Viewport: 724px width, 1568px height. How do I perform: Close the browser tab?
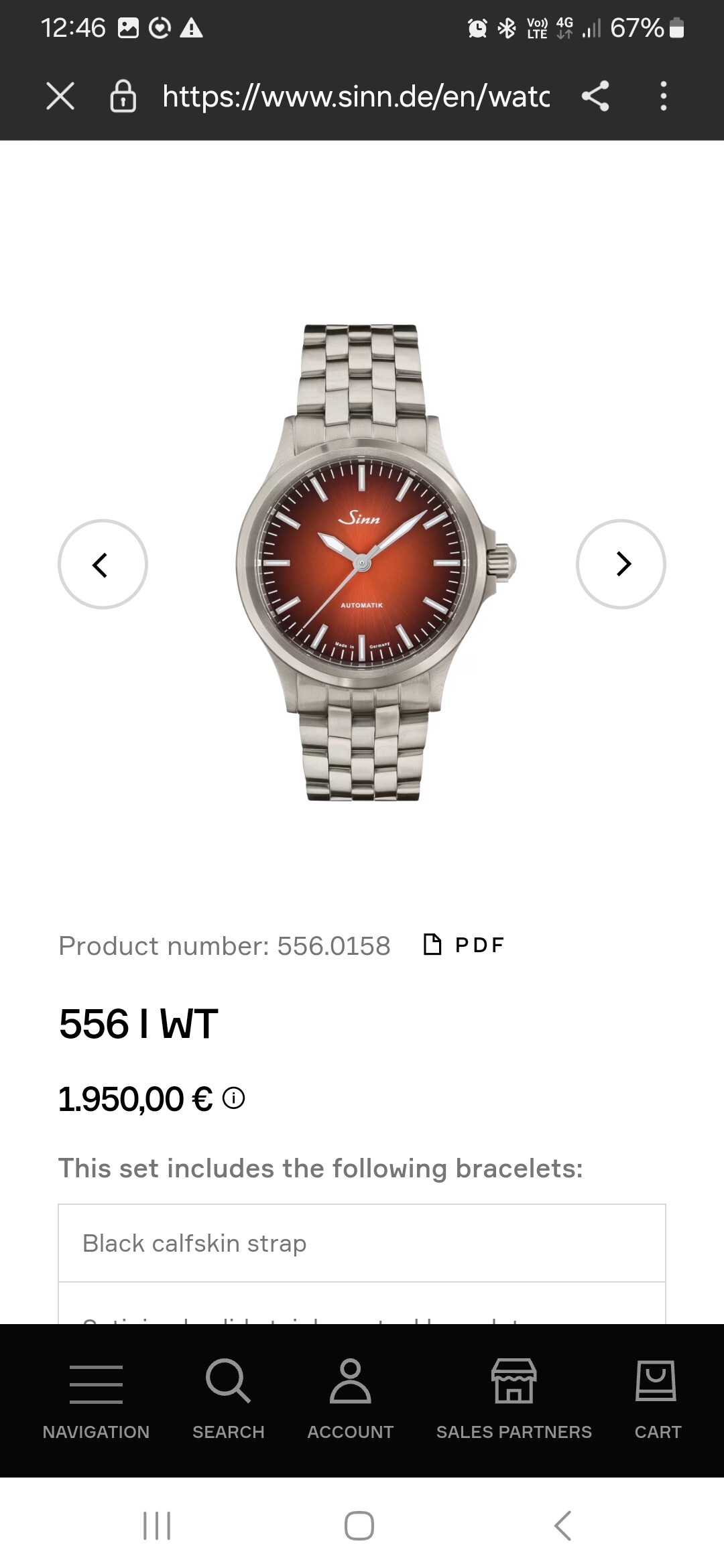point(60,96)
